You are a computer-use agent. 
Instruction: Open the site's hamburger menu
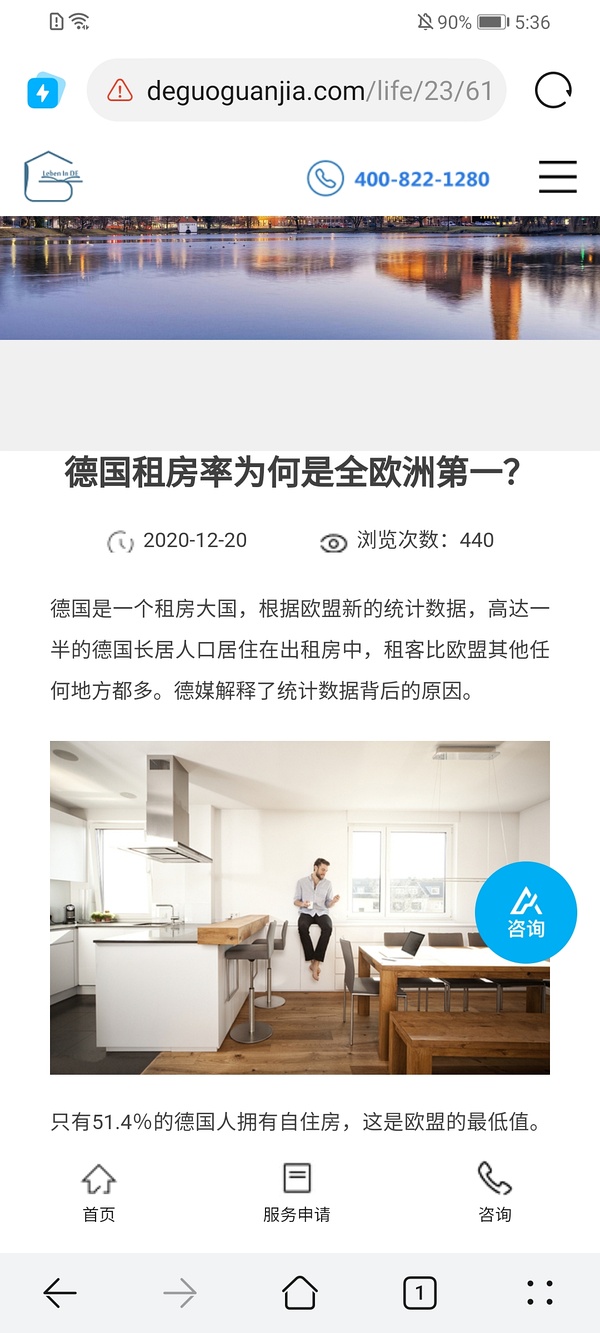click(558, 177)
